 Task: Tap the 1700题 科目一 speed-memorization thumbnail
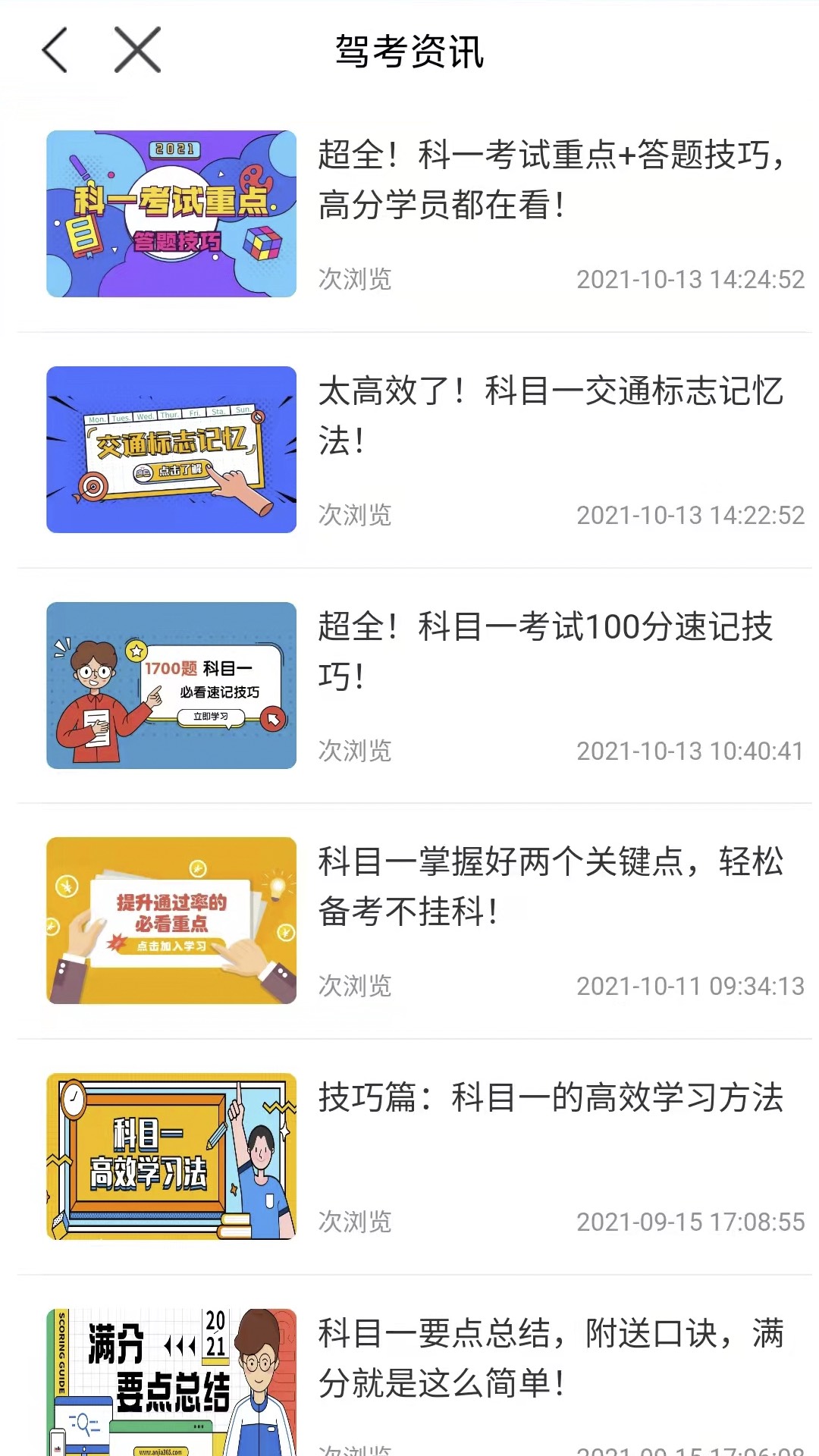coord(171,685)
